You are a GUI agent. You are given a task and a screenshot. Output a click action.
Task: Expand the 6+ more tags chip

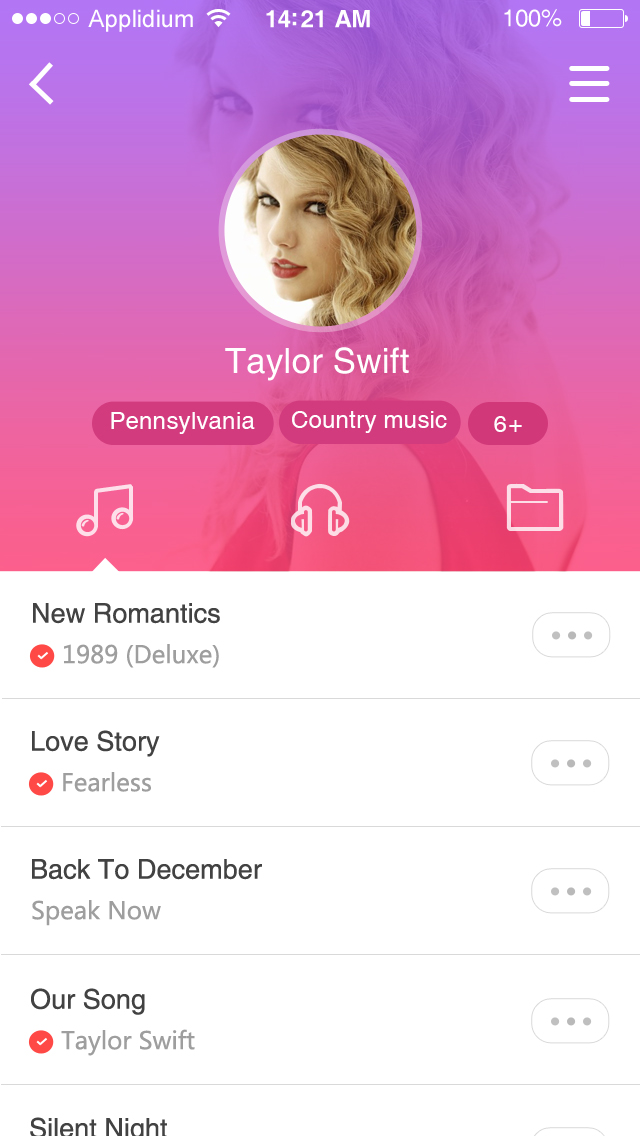(508, 424)
